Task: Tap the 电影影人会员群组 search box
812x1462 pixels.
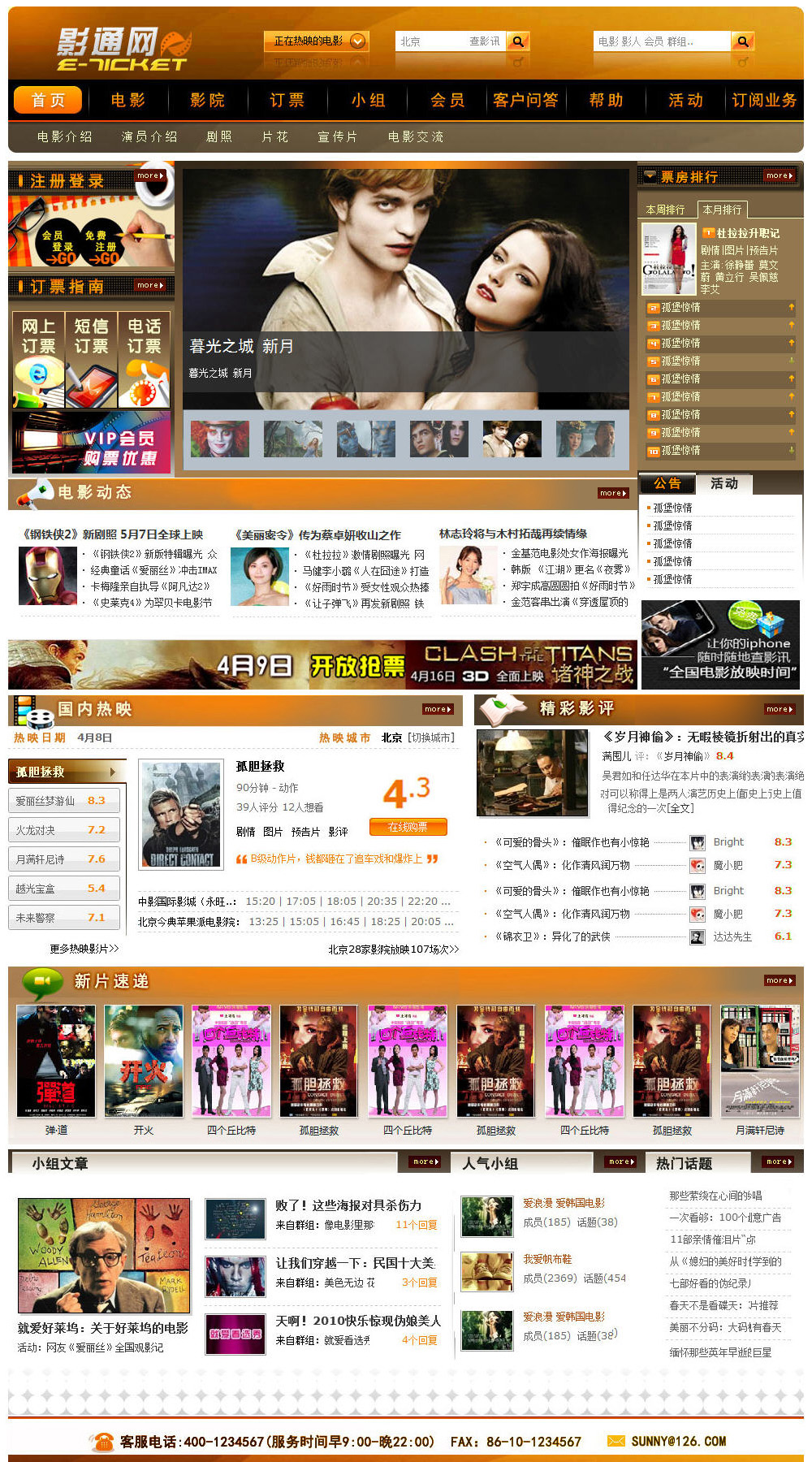Action: tap(661, 41)
